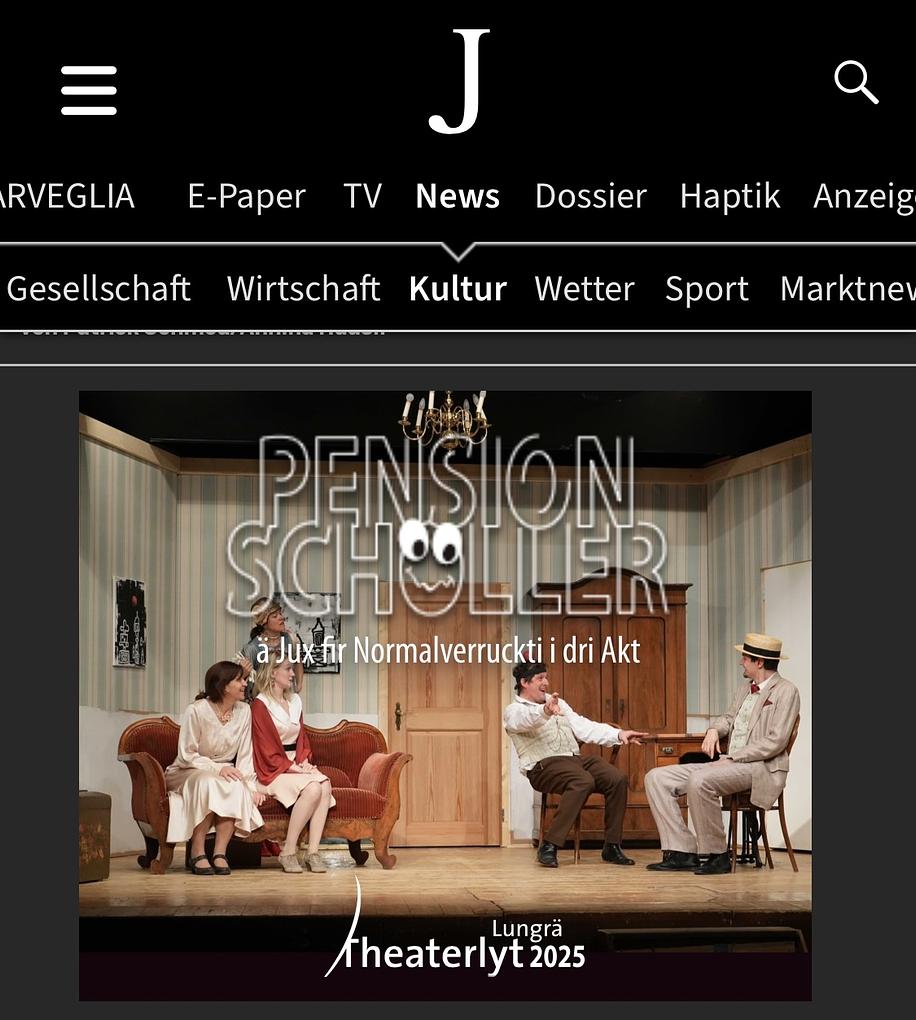Open the Marktnews category
Viewport: 916px width, 1020px height.
[847, 289]
